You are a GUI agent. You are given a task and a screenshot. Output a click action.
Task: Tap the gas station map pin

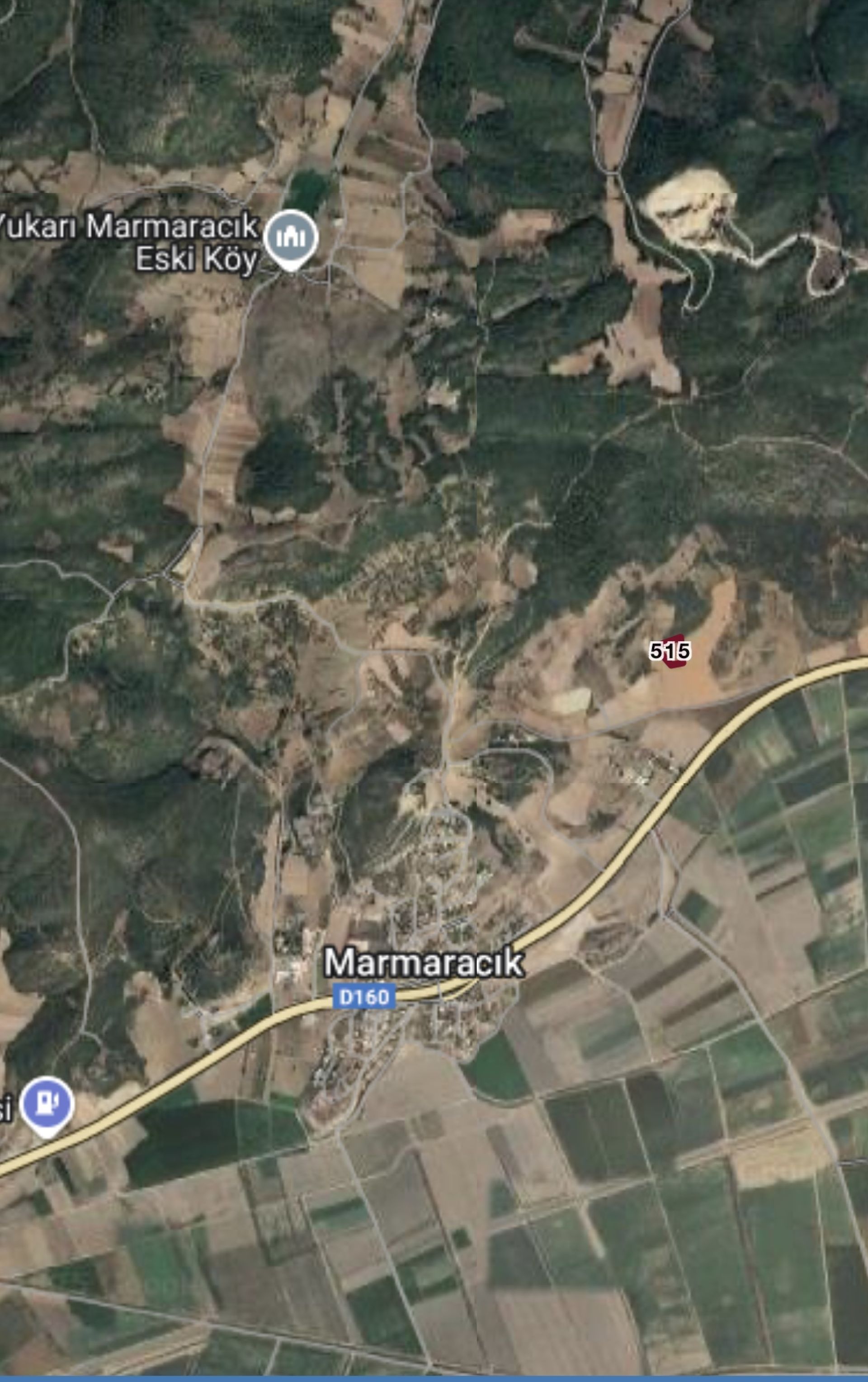(x=47, y=1104)
